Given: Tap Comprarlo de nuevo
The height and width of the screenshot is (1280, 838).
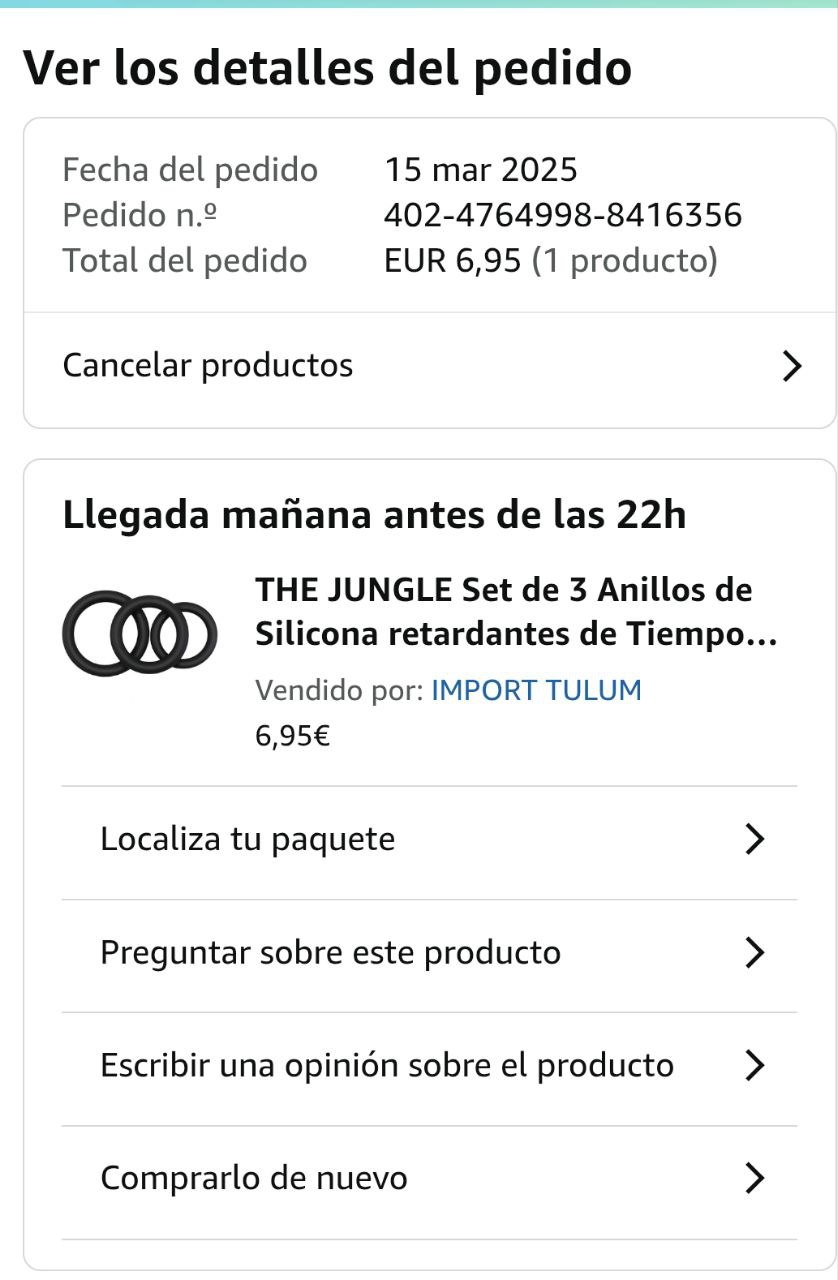Looking at the screenshot, I should coord(430,1179).
